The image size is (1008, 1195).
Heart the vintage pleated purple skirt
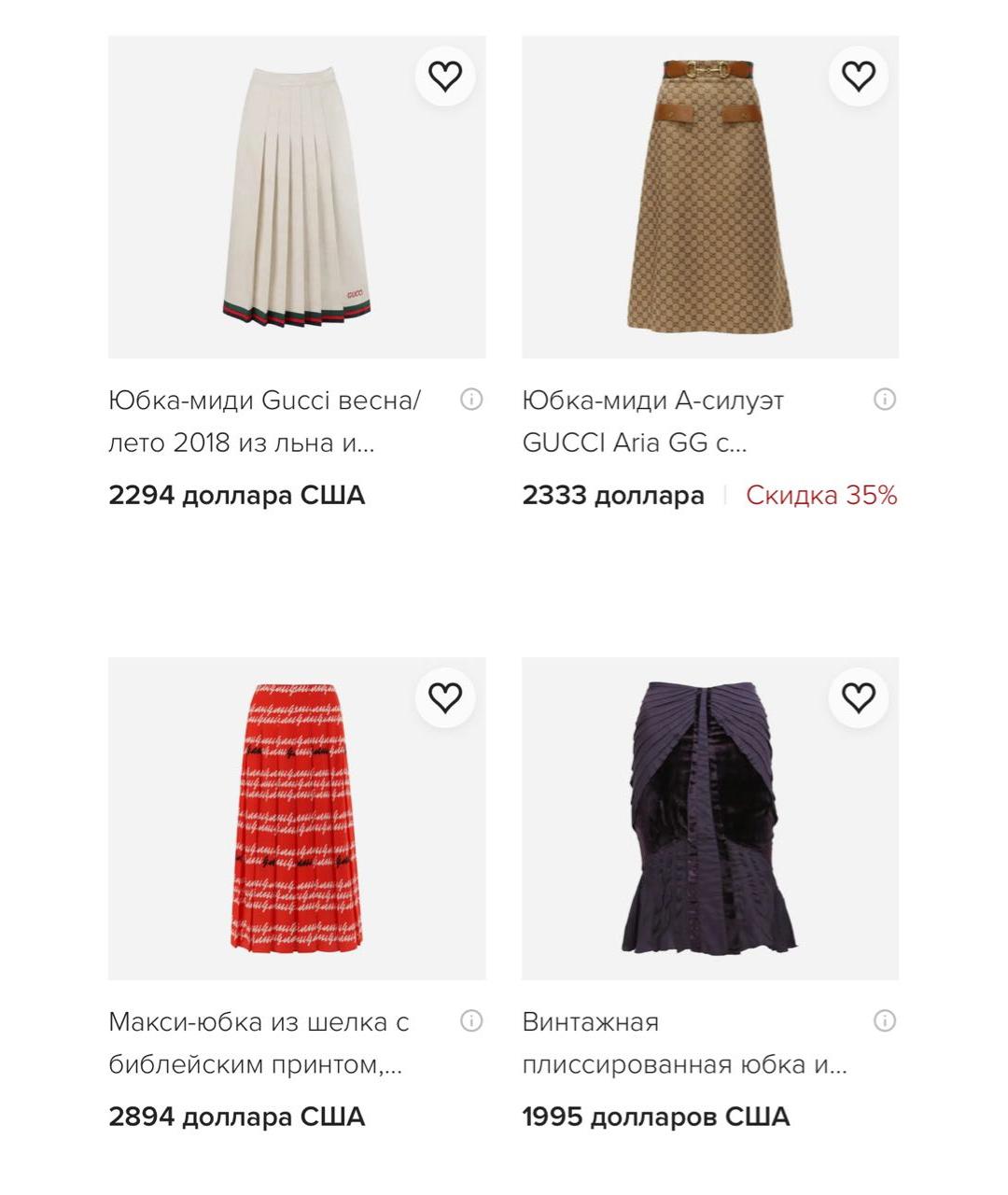coord(859,697)
